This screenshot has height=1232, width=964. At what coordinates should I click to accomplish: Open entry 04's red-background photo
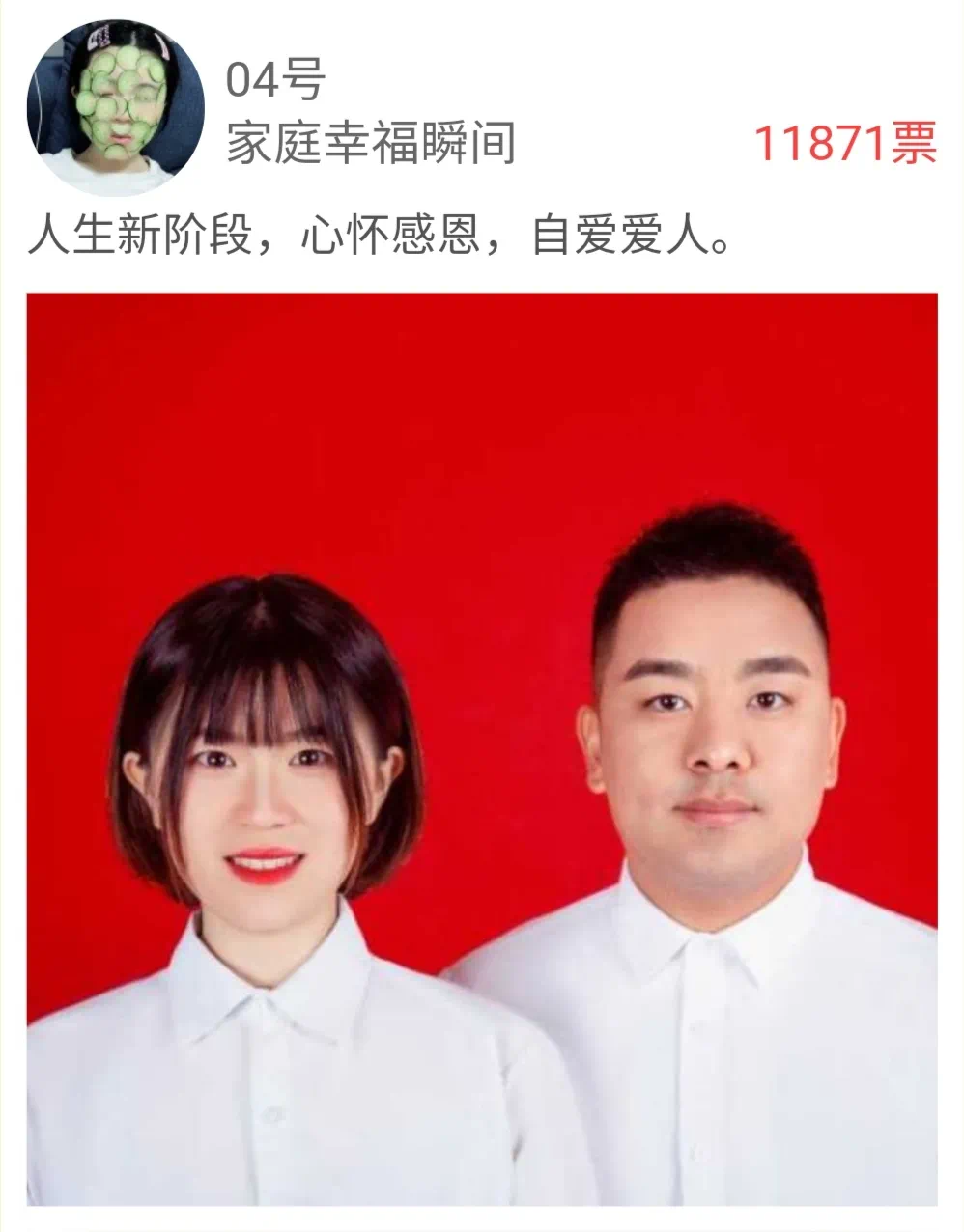[481, 748]
